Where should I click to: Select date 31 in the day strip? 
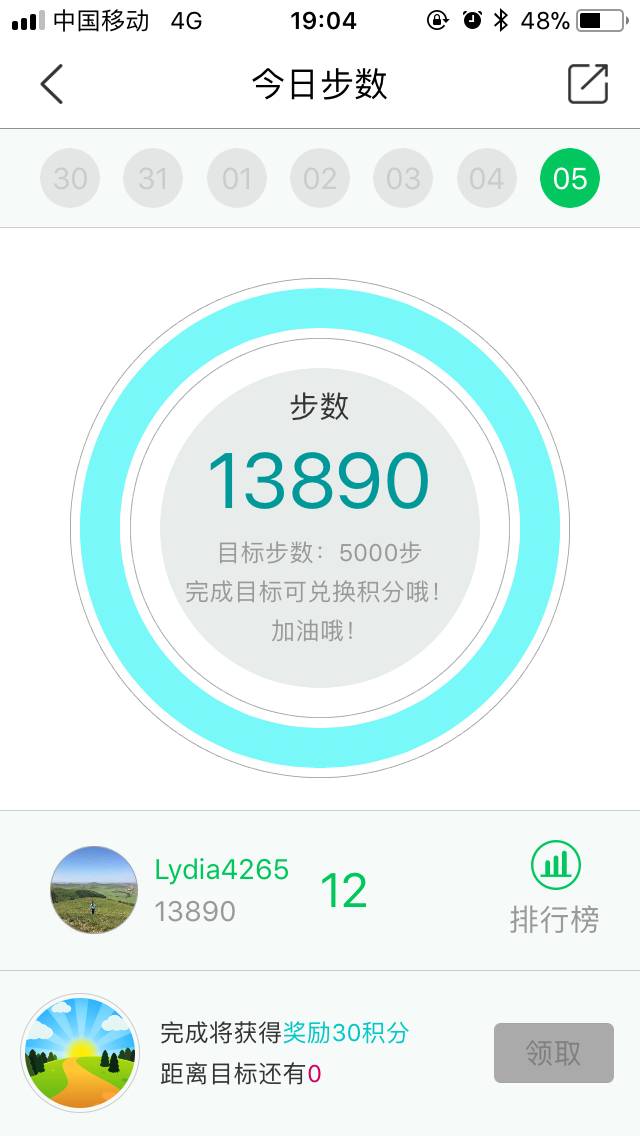(153, 179)
